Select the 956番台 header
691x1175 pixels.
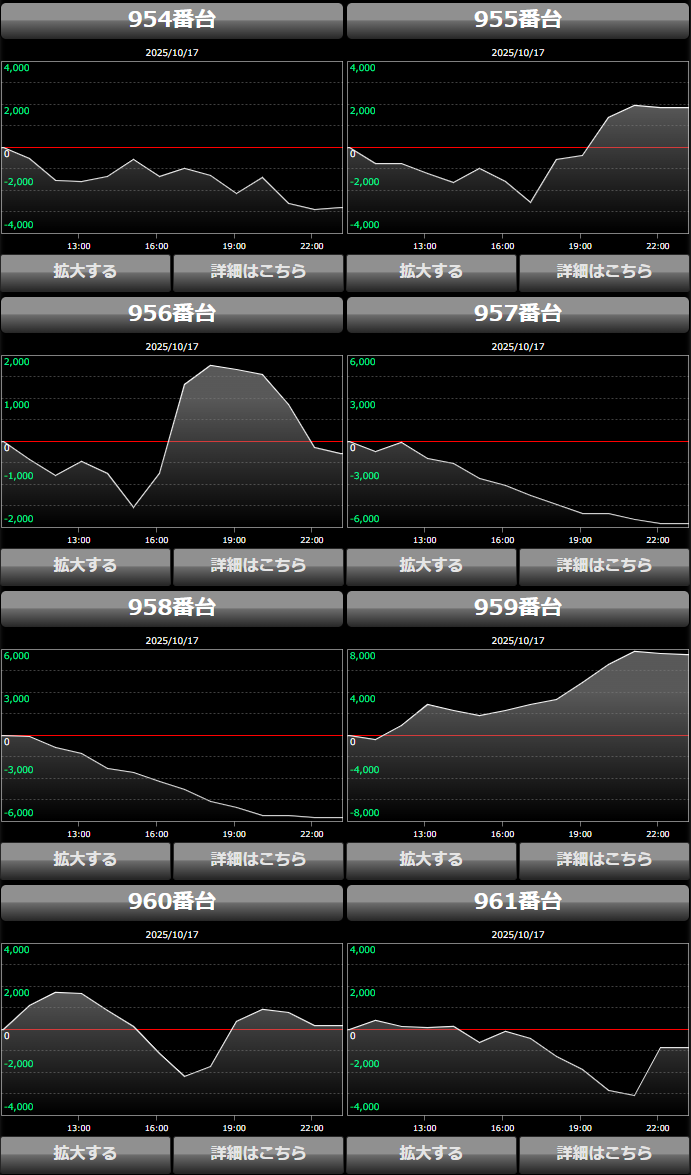point(172,314)
